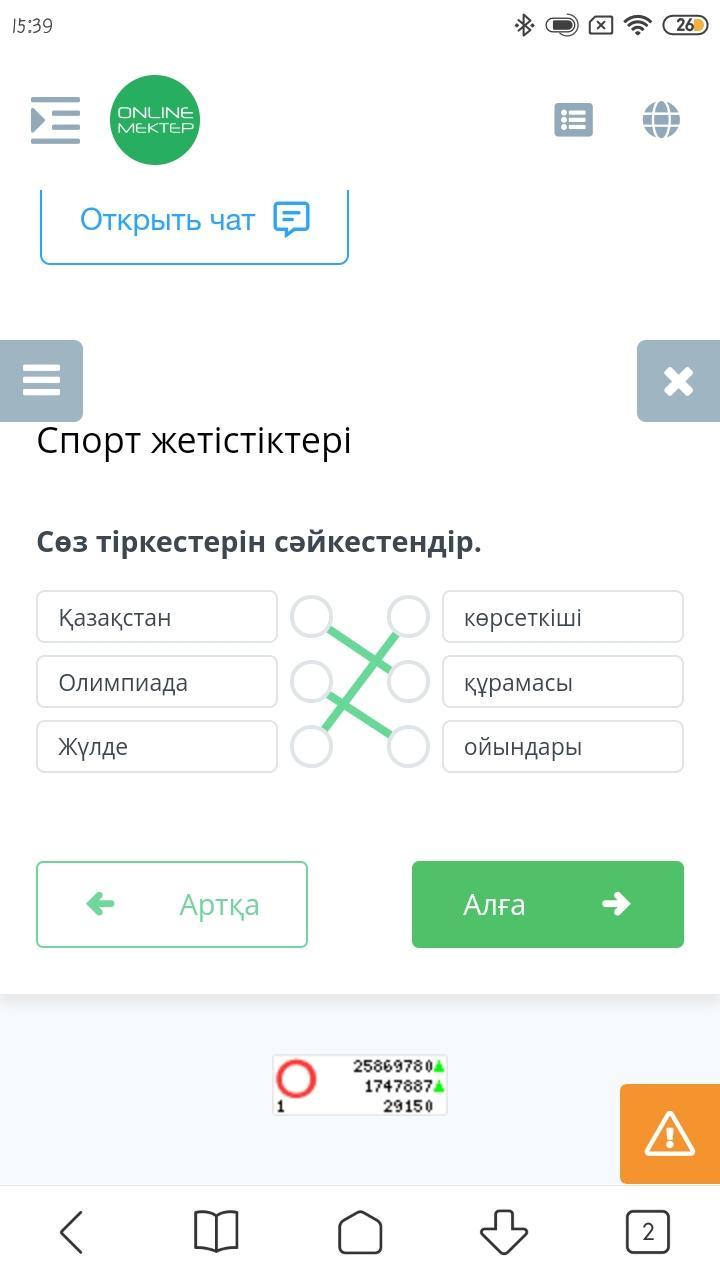Open the gray hamburger menu tab
The height and width of the screenshot is (1280, 720).
[41, 380]
